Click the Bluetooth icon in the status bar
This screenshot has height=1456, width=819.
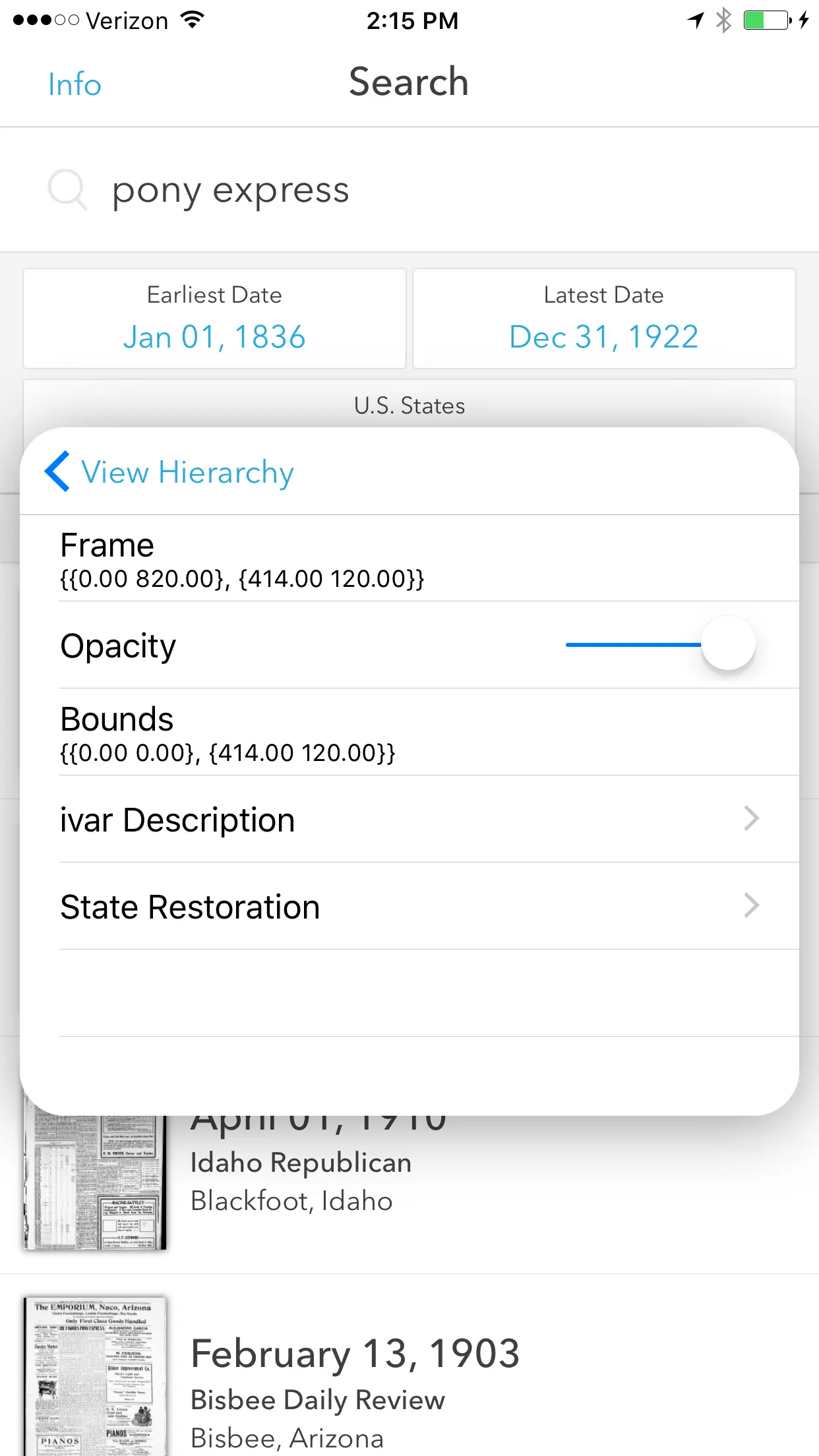point(722,20)
